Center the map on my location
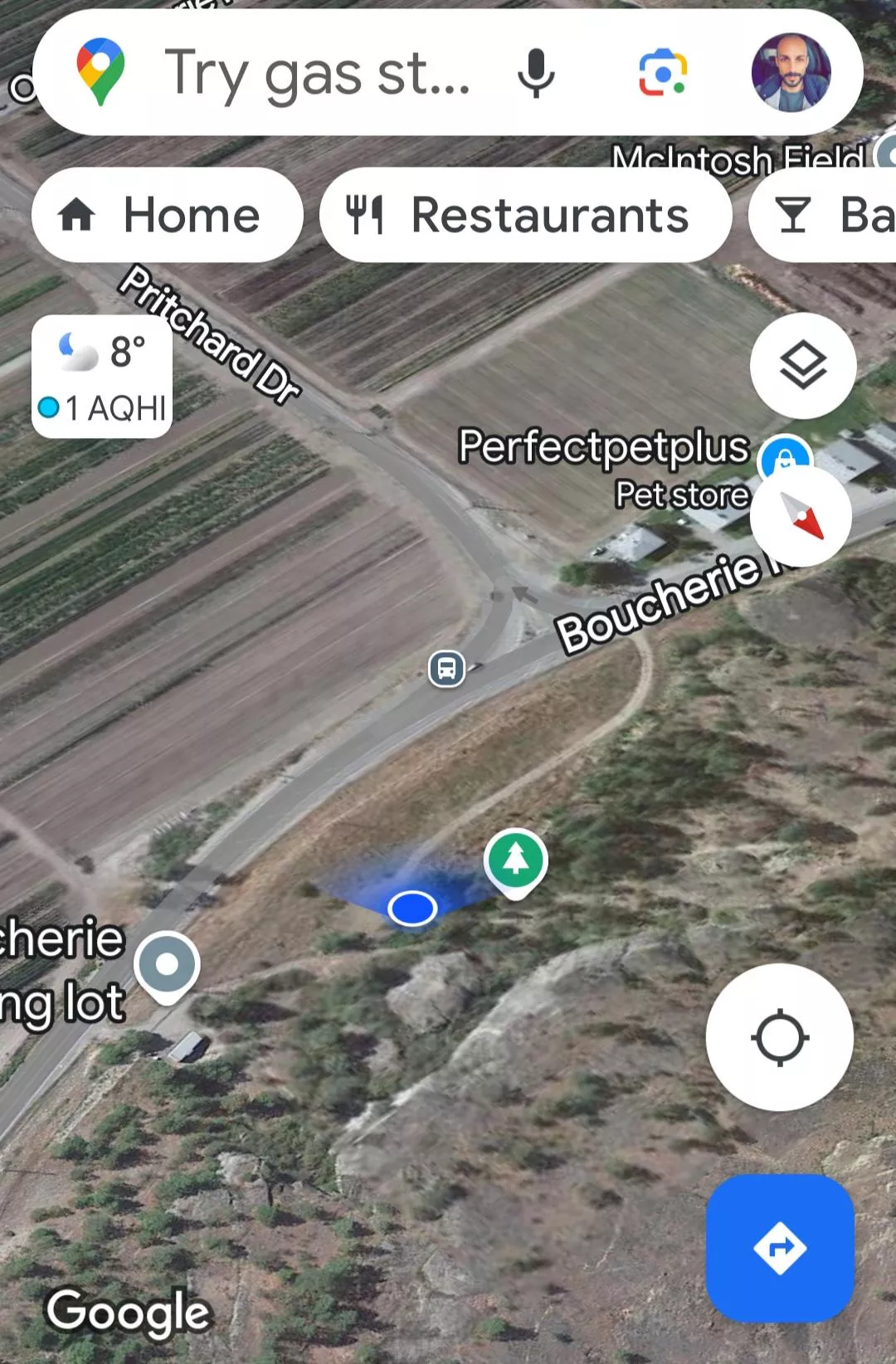This screenshot has height=1364, width=896. (779, 1037)
